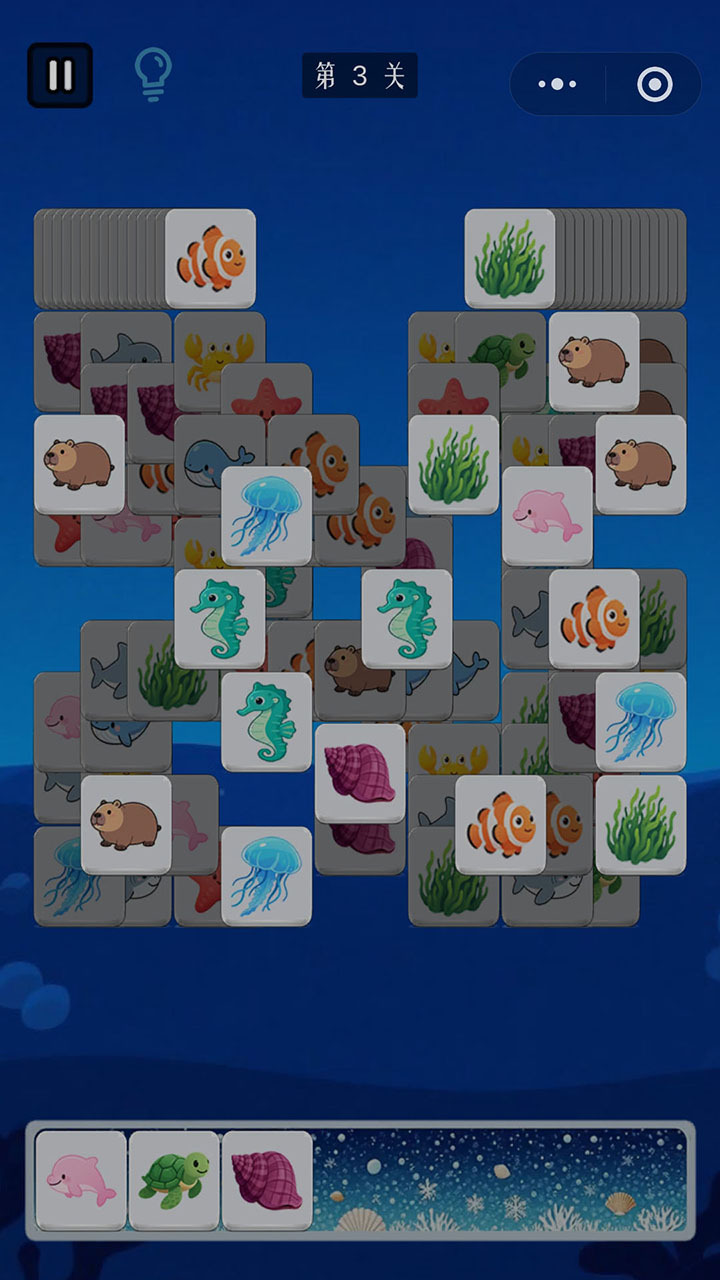Choose the seahorse tile overlapping the greyed capybara
Image resolution: width=720 pixels, height=1280 pixels.
(406, 618)
